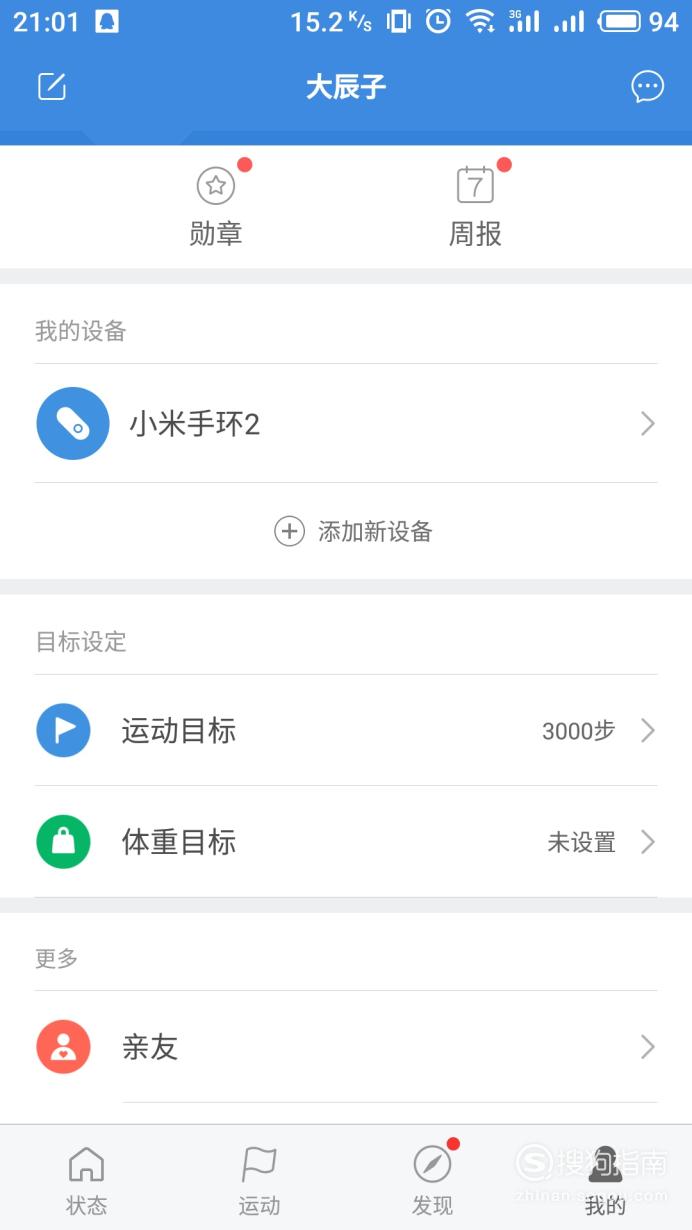
Task: Open 亲友 friends and family
Action: (x=346, y=1047)
